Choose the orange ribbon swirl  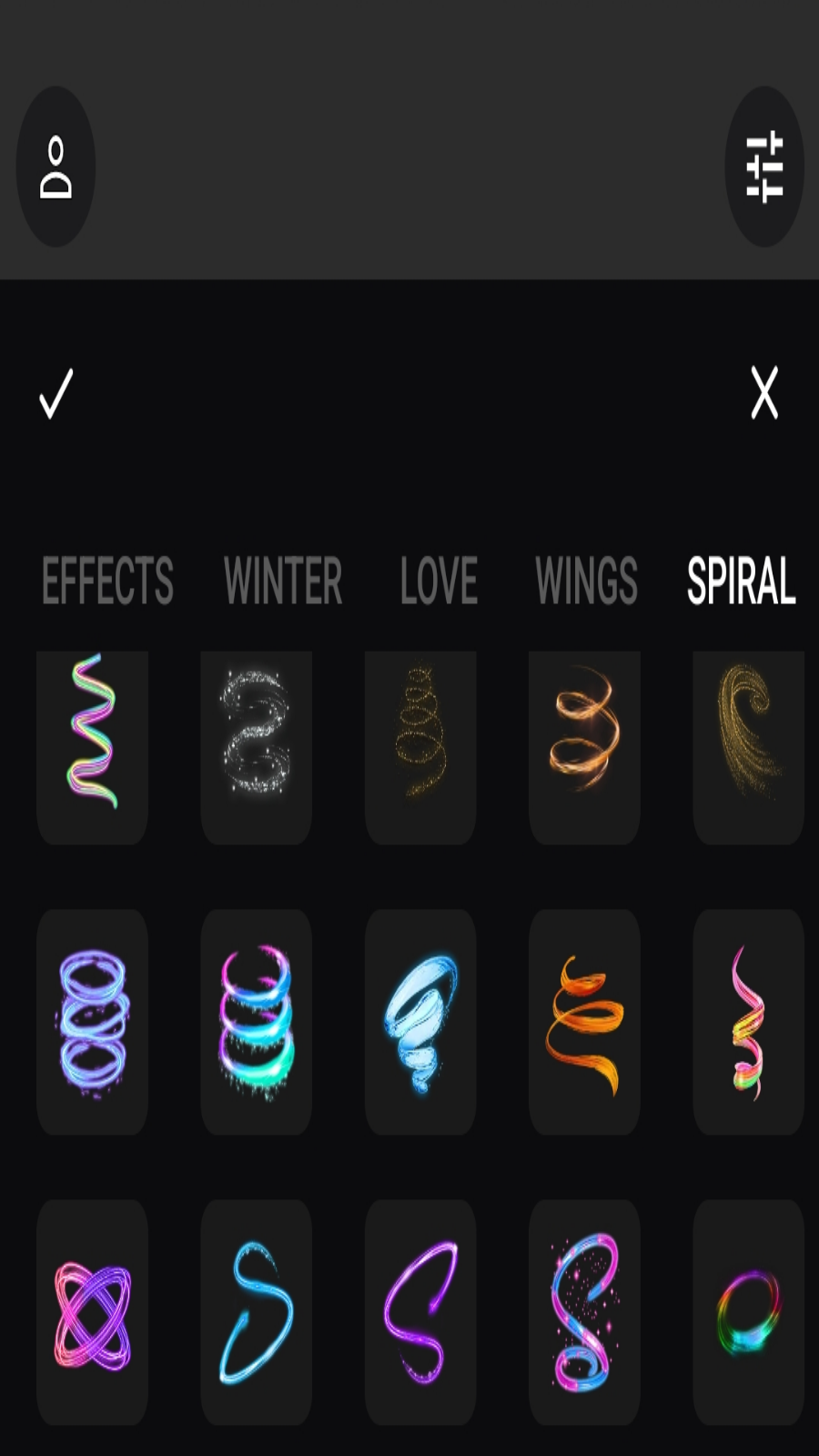coord(584,1022)
